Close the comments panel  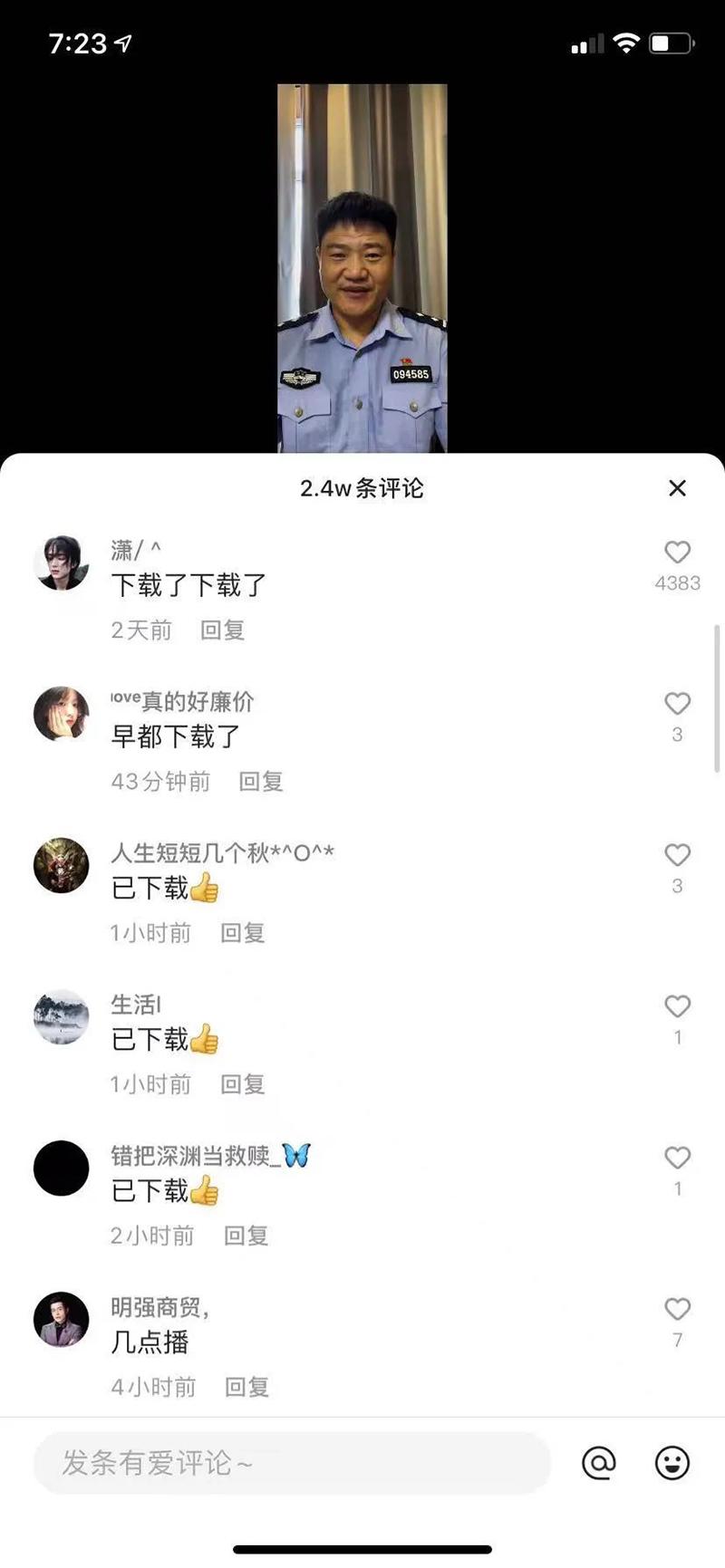pyautogui.click(x=677, y=488)
